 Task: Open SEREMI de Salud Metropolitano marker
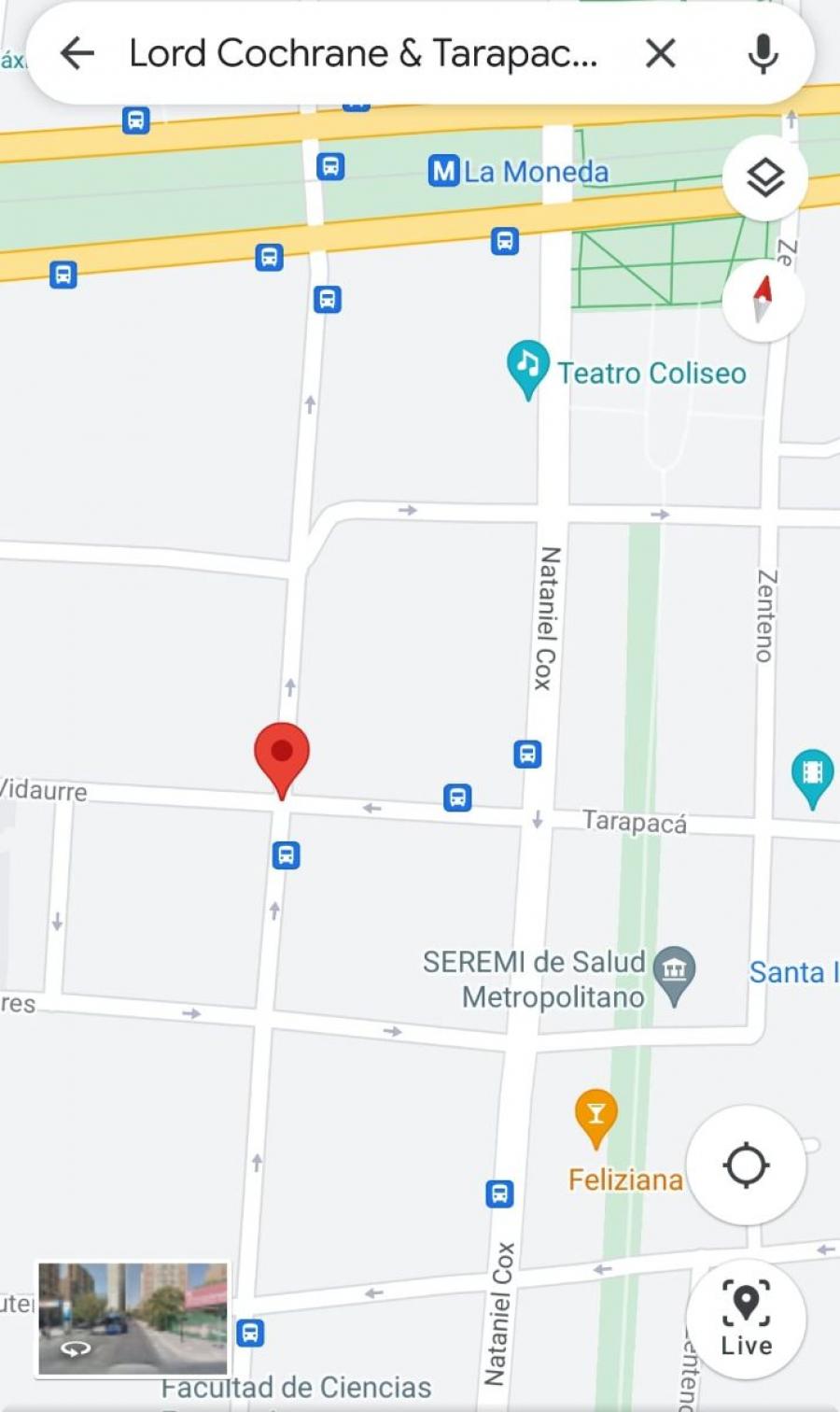click(x=675, y=975)
